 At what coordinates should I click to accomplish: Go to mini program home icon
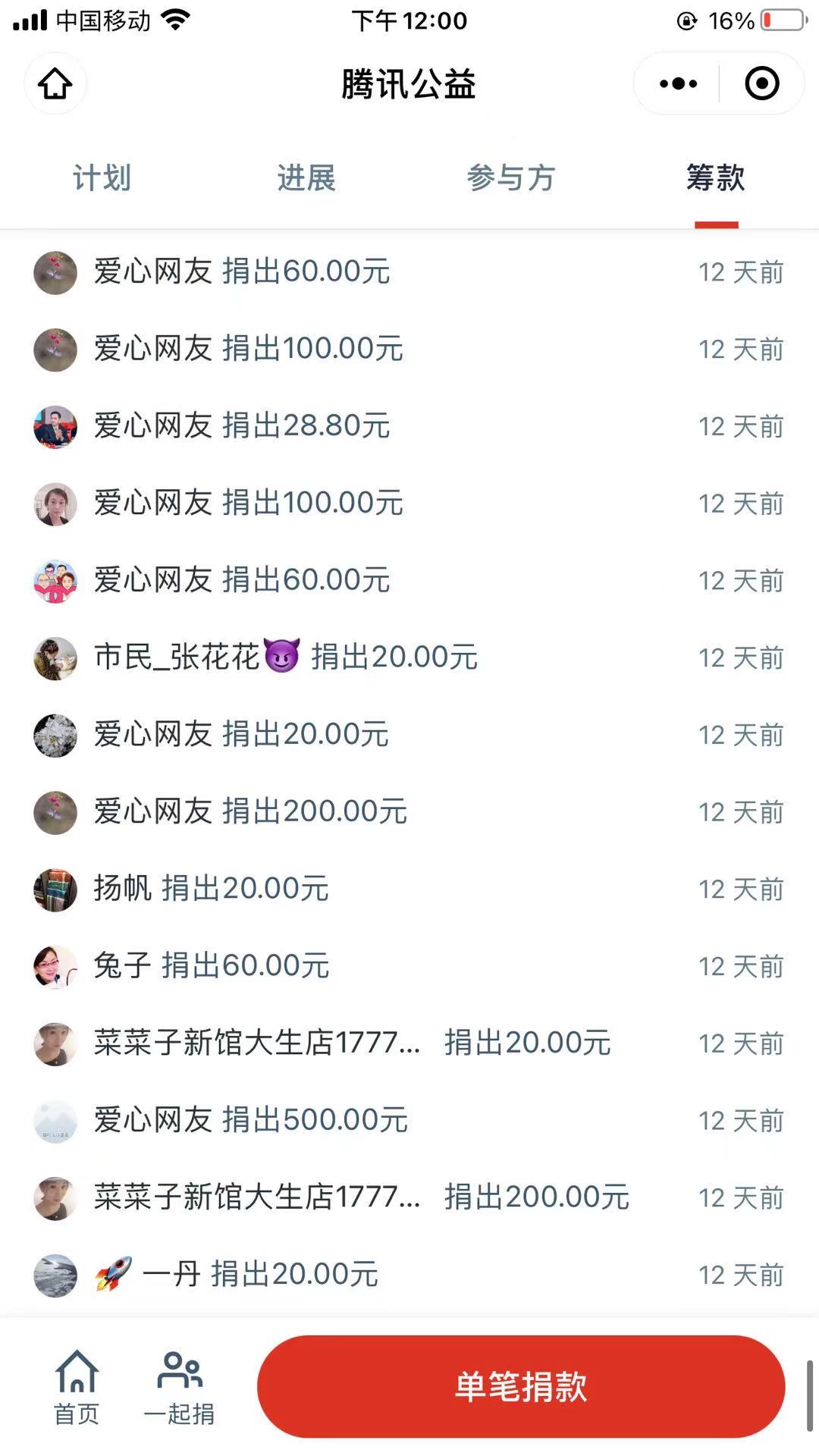[55, 83]
